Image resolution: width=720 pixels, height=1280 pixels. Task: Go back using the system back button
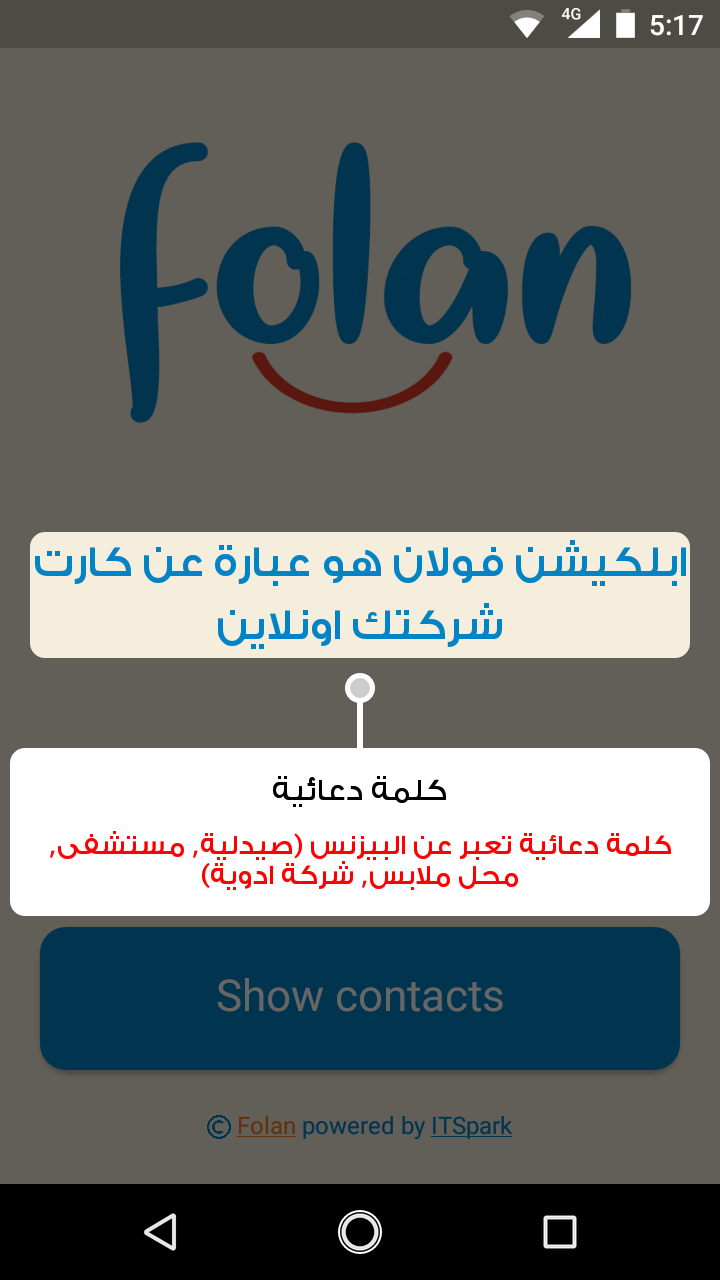tap(160, 1232)
